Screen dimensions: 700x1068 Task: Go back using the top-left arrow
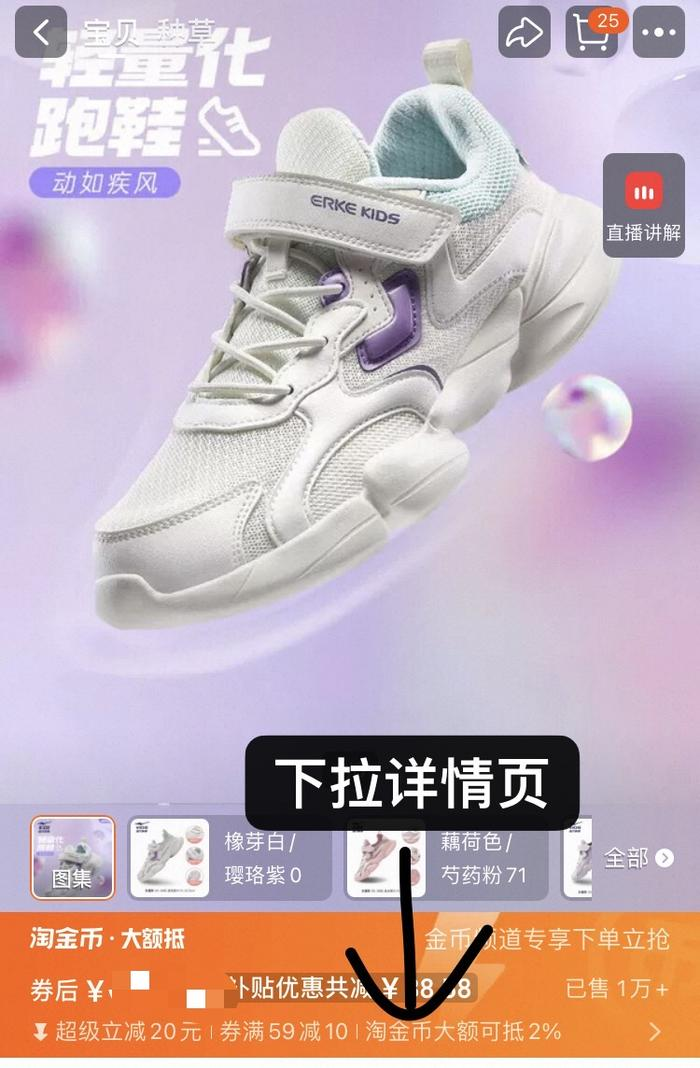[41, 32]
